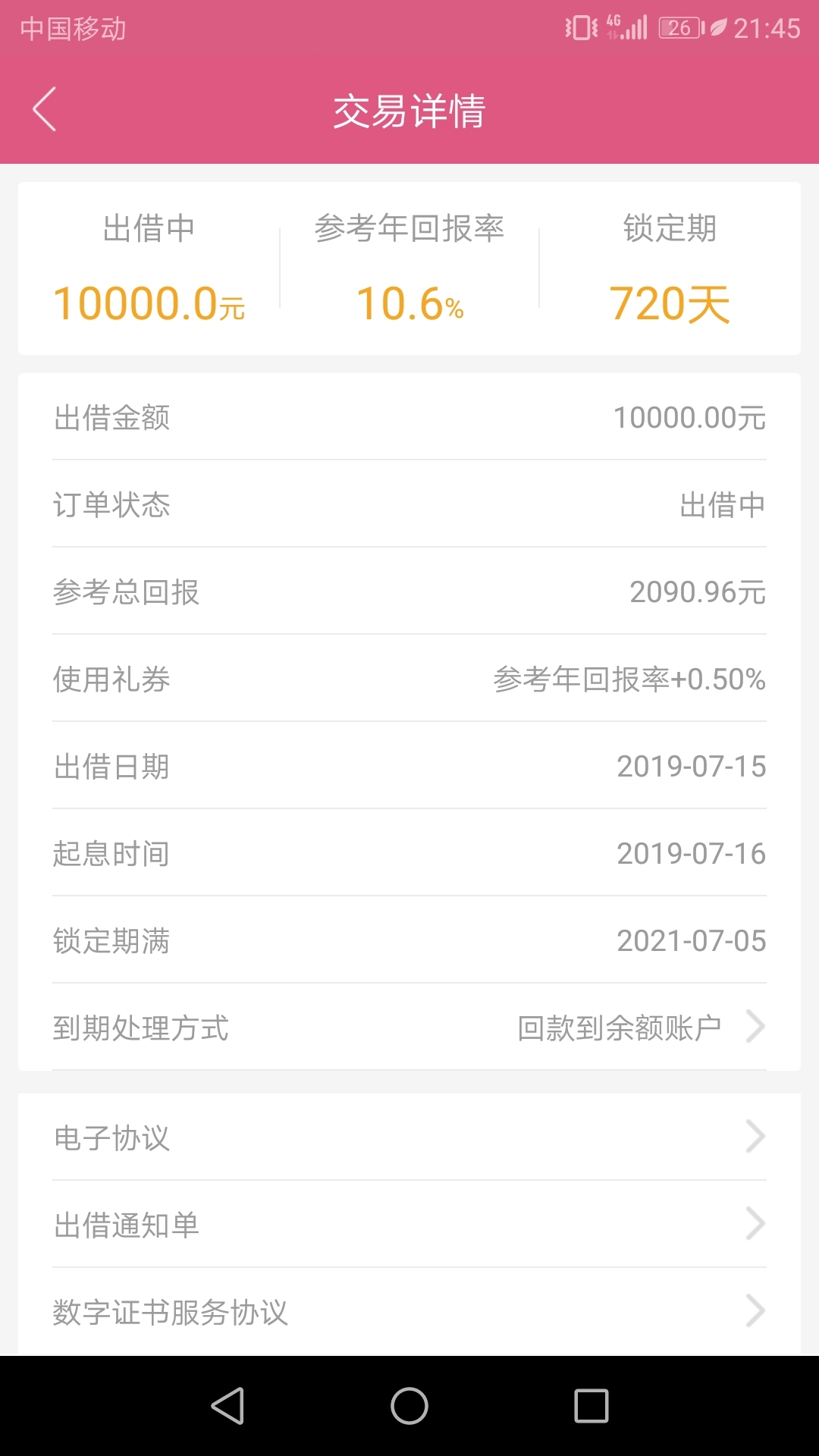The width and height of the screenshot is (819, 1456).
Task: Open 到期处理方式 setting row
Action: tap(409, 1028)
